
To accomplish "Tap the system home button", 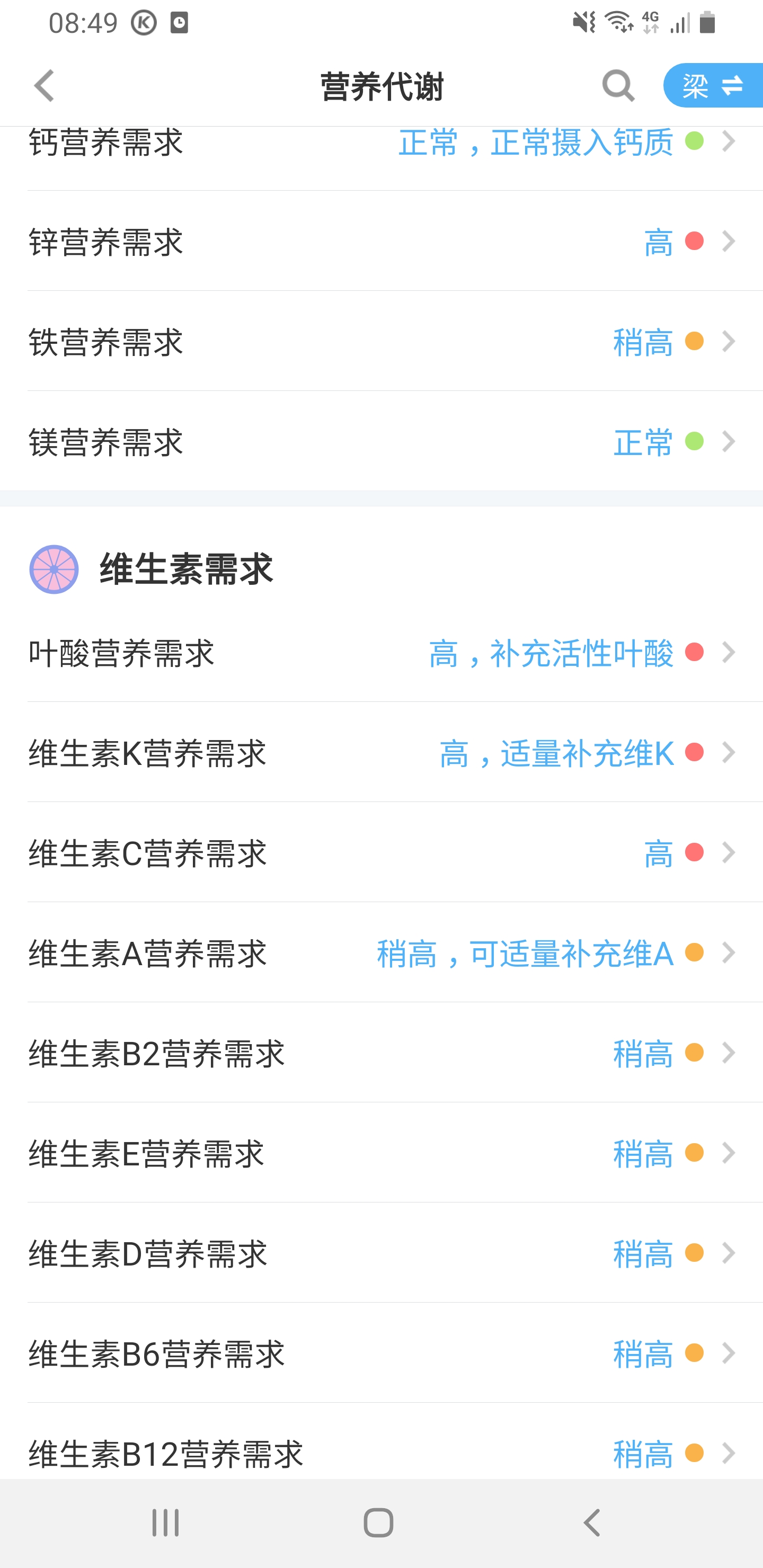I will point(378,1523).
